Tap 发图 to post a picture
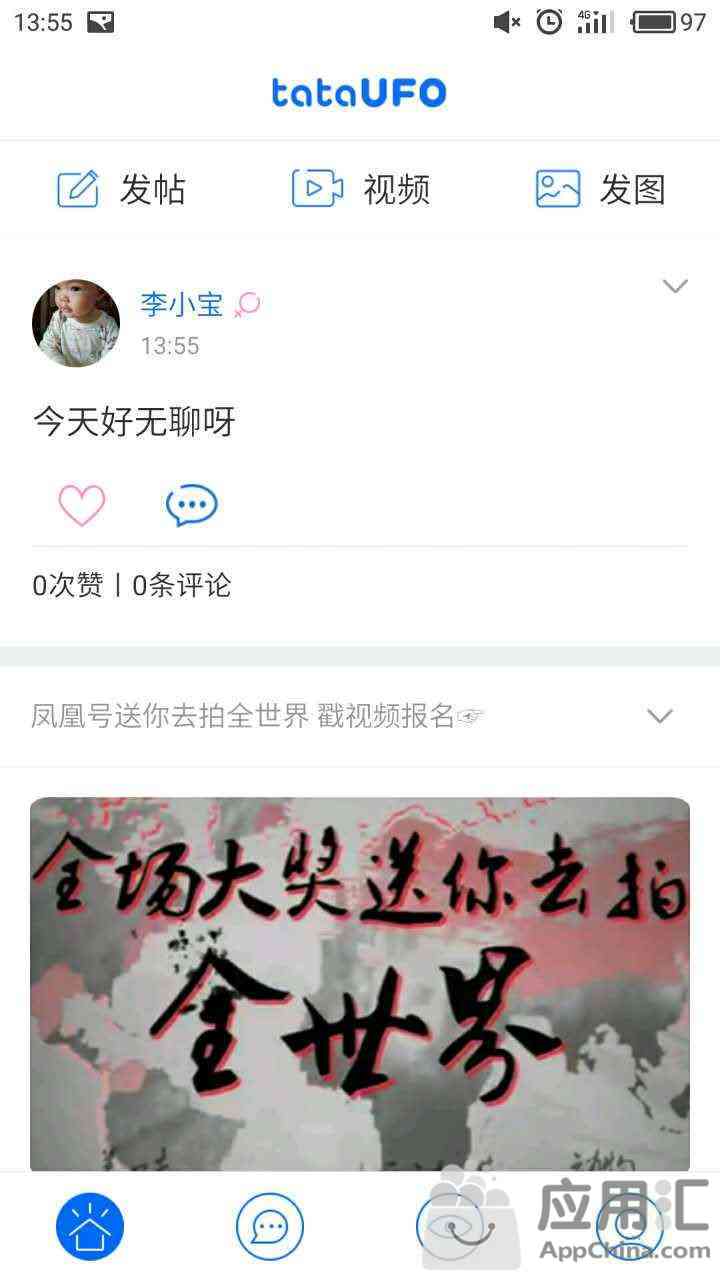 600,189
